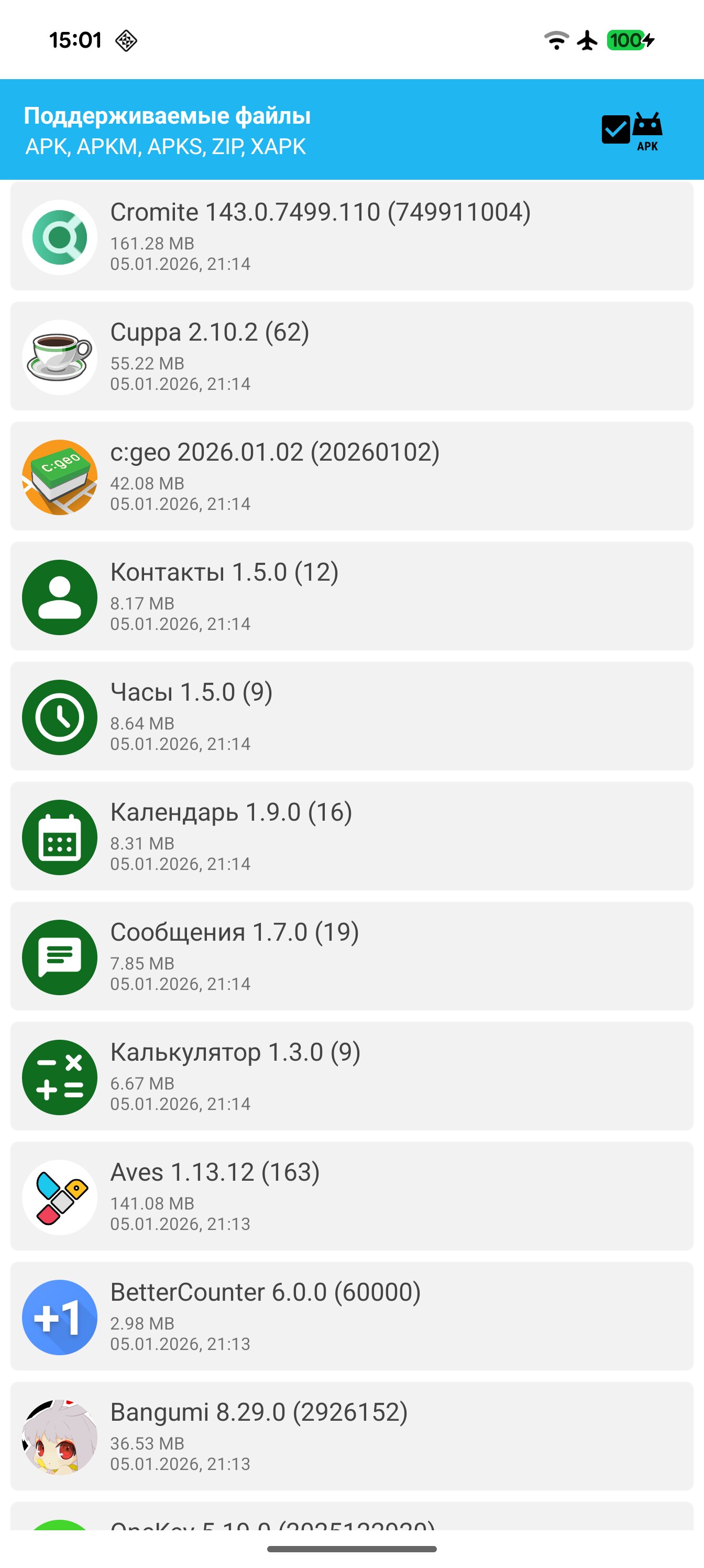
Task: Open the Bangumi 8.29.0 file
Action: (351, 1435)
